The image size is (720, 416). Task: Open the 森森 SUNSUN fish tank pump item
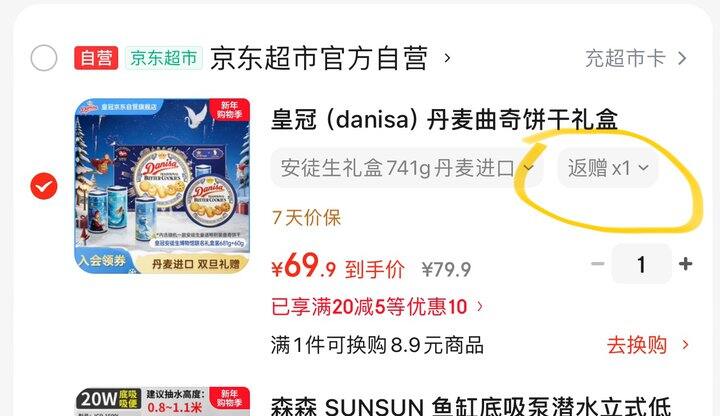[471, 406]
